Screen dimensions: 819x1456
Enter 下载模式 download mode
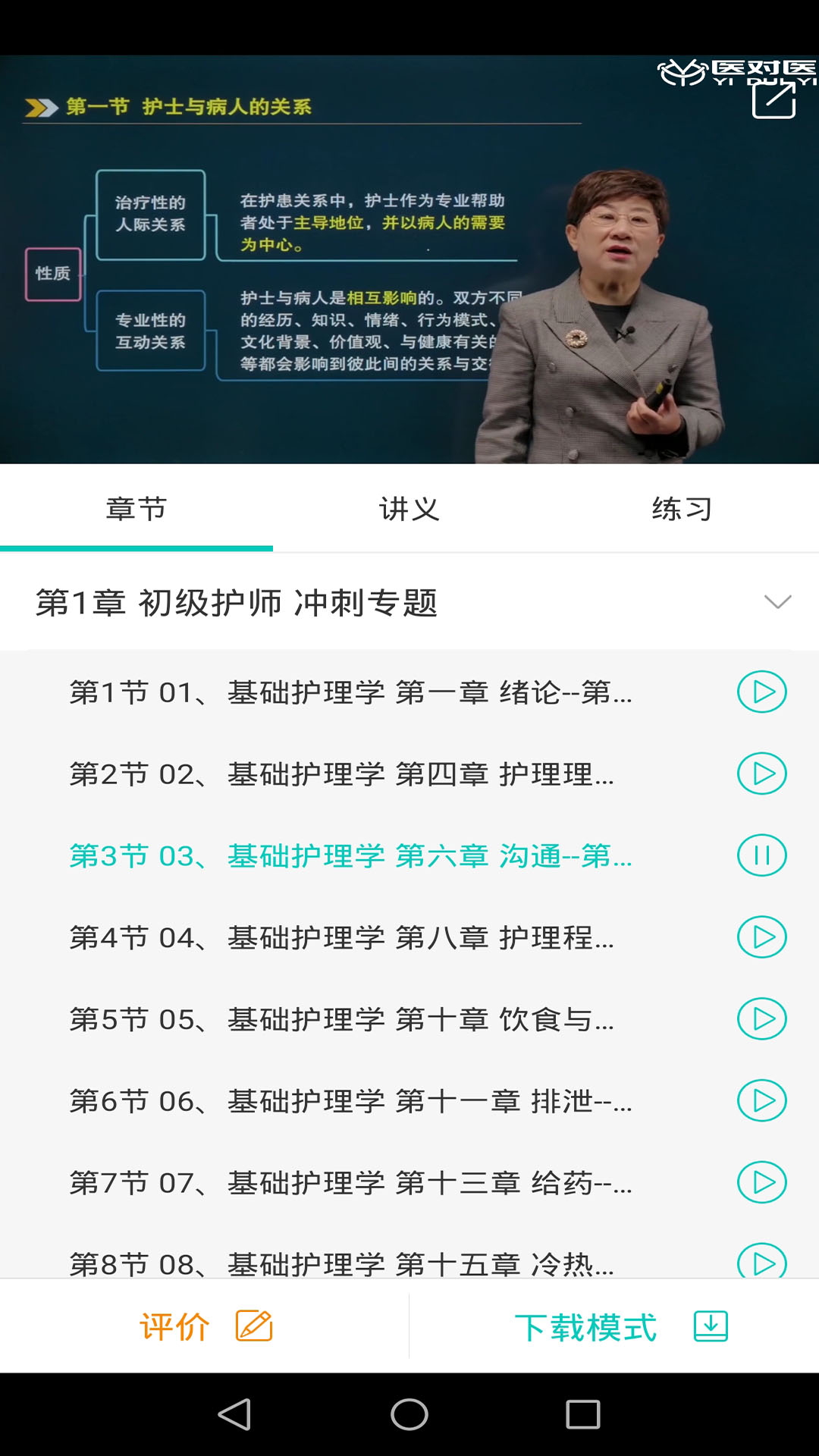618,1326
